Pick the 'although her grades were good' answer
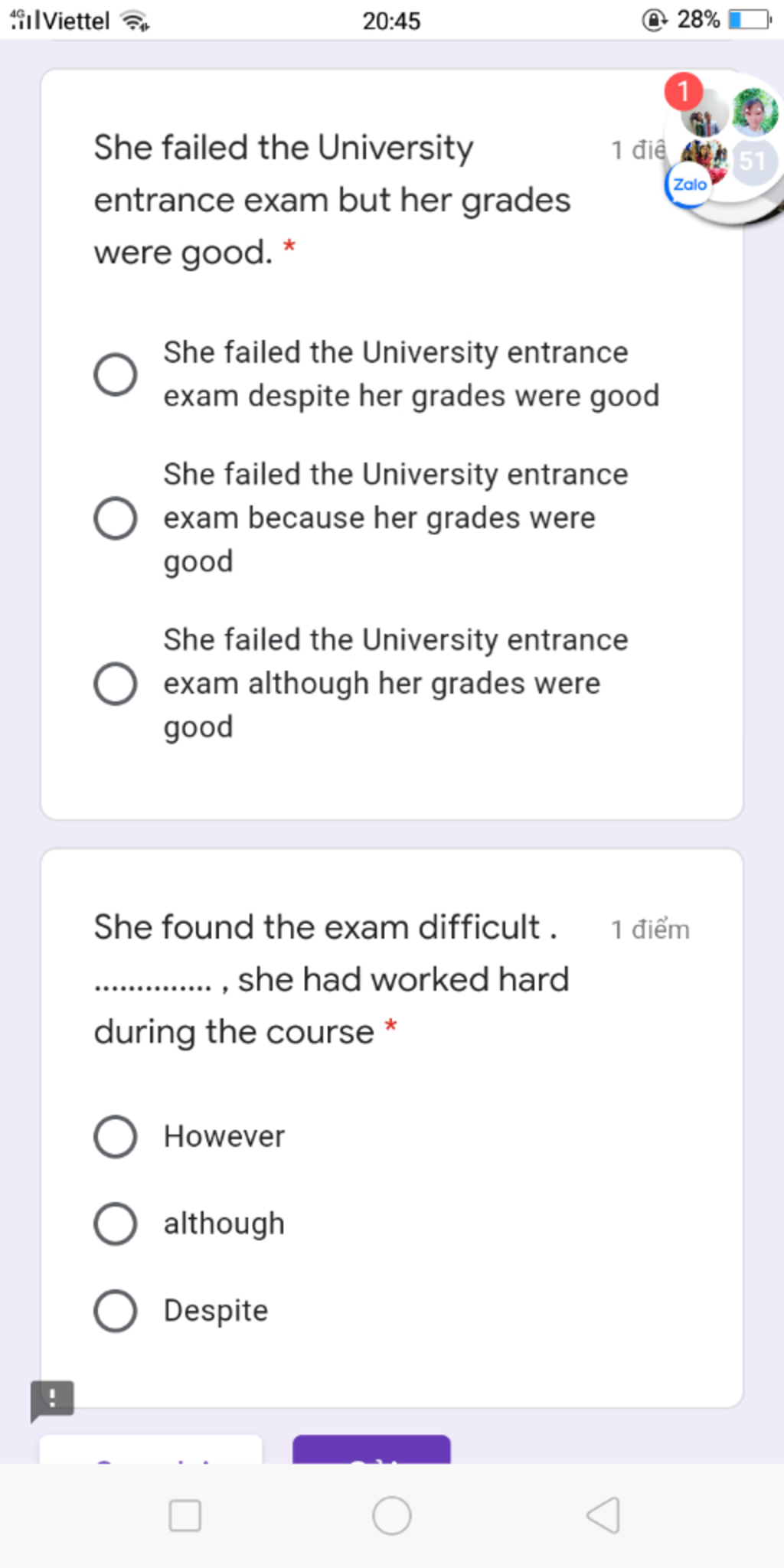This screenshot has height=1568, width=784. click(x=116, y=683)
